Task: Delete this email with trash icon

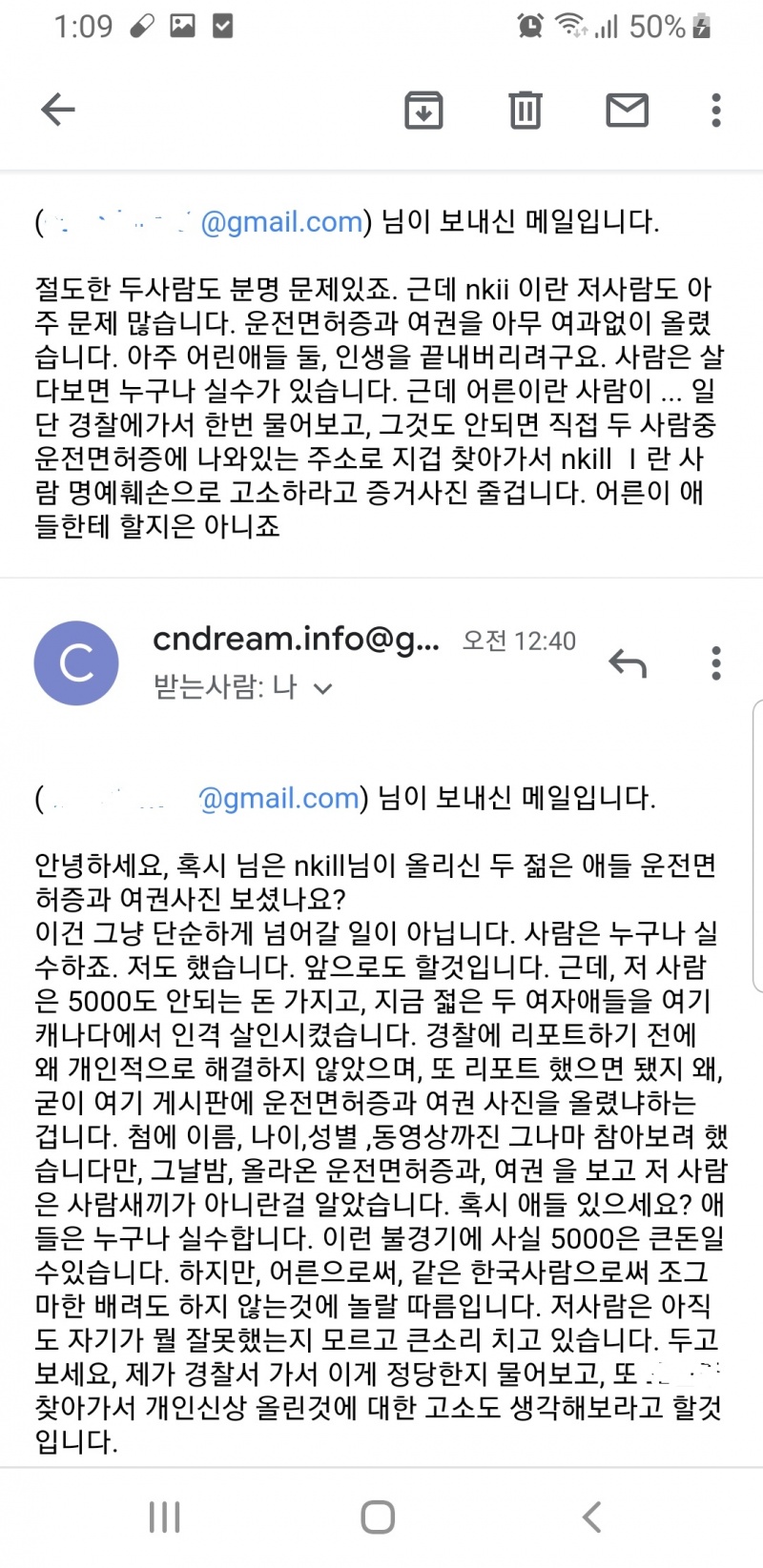Action: point(525,110)
